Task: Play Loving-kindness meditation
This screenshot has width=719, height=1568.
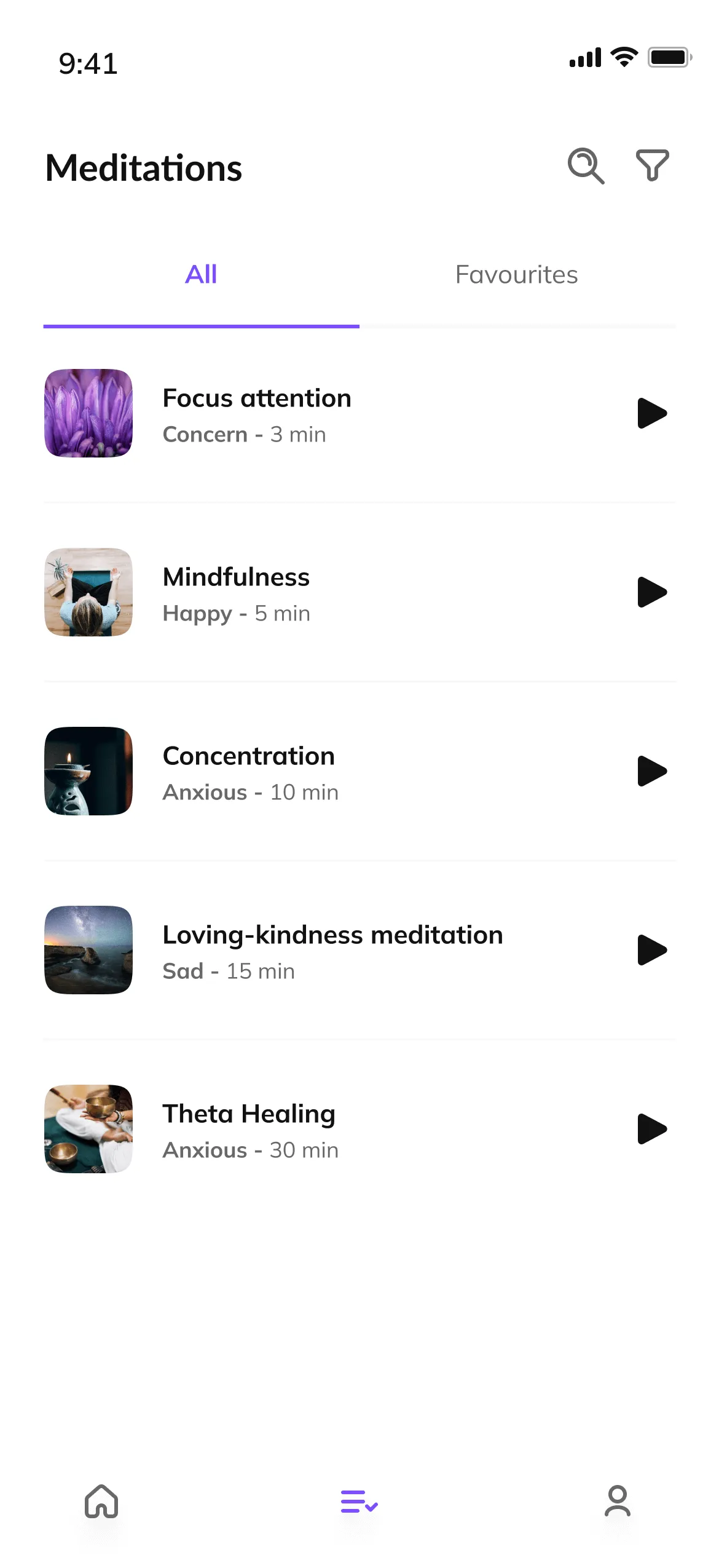Action: click(651, 950)
